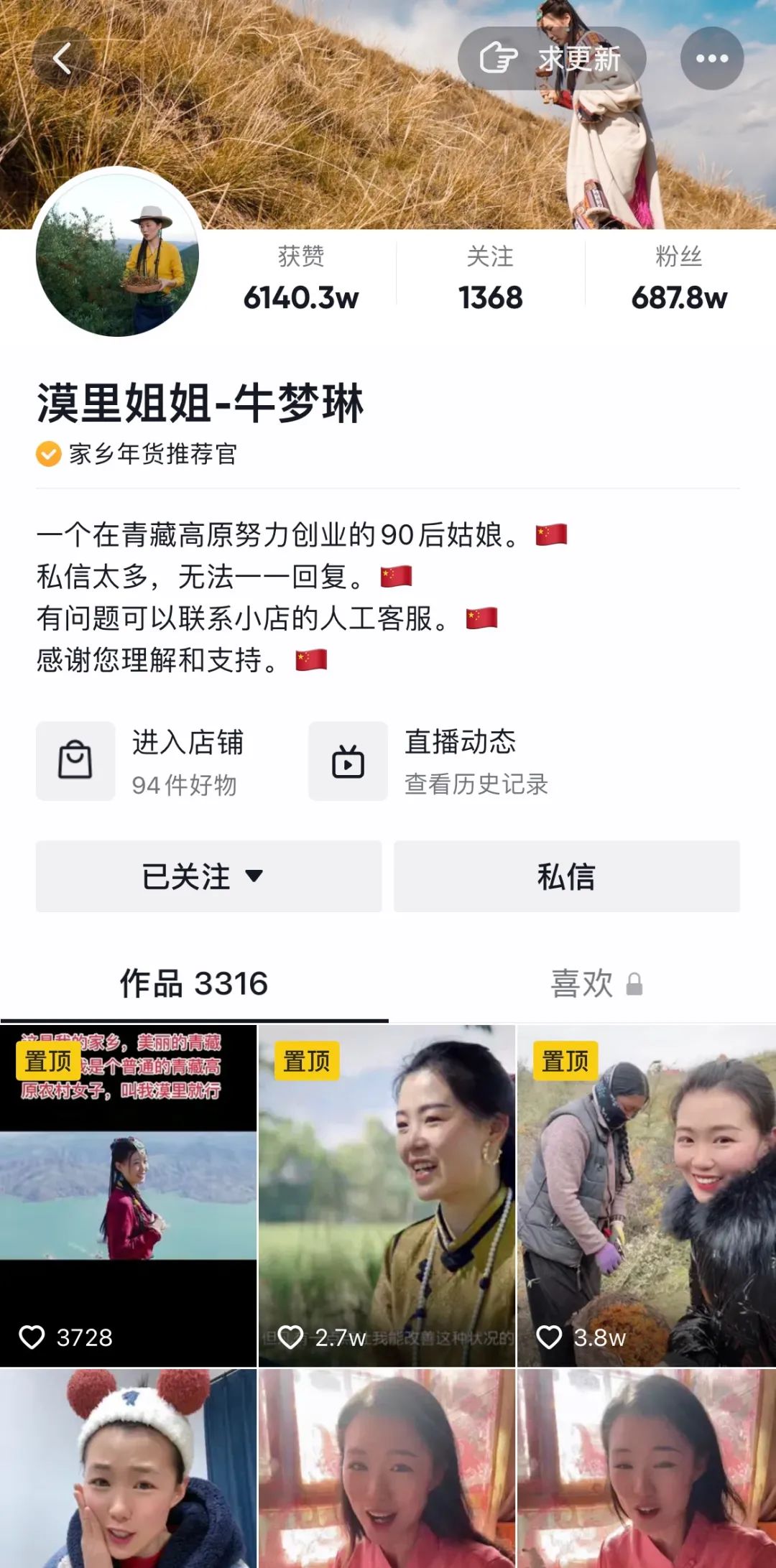776x1568 pixels.
Task: Switch to the 作品 3316 tab
Action: (194, 983)
